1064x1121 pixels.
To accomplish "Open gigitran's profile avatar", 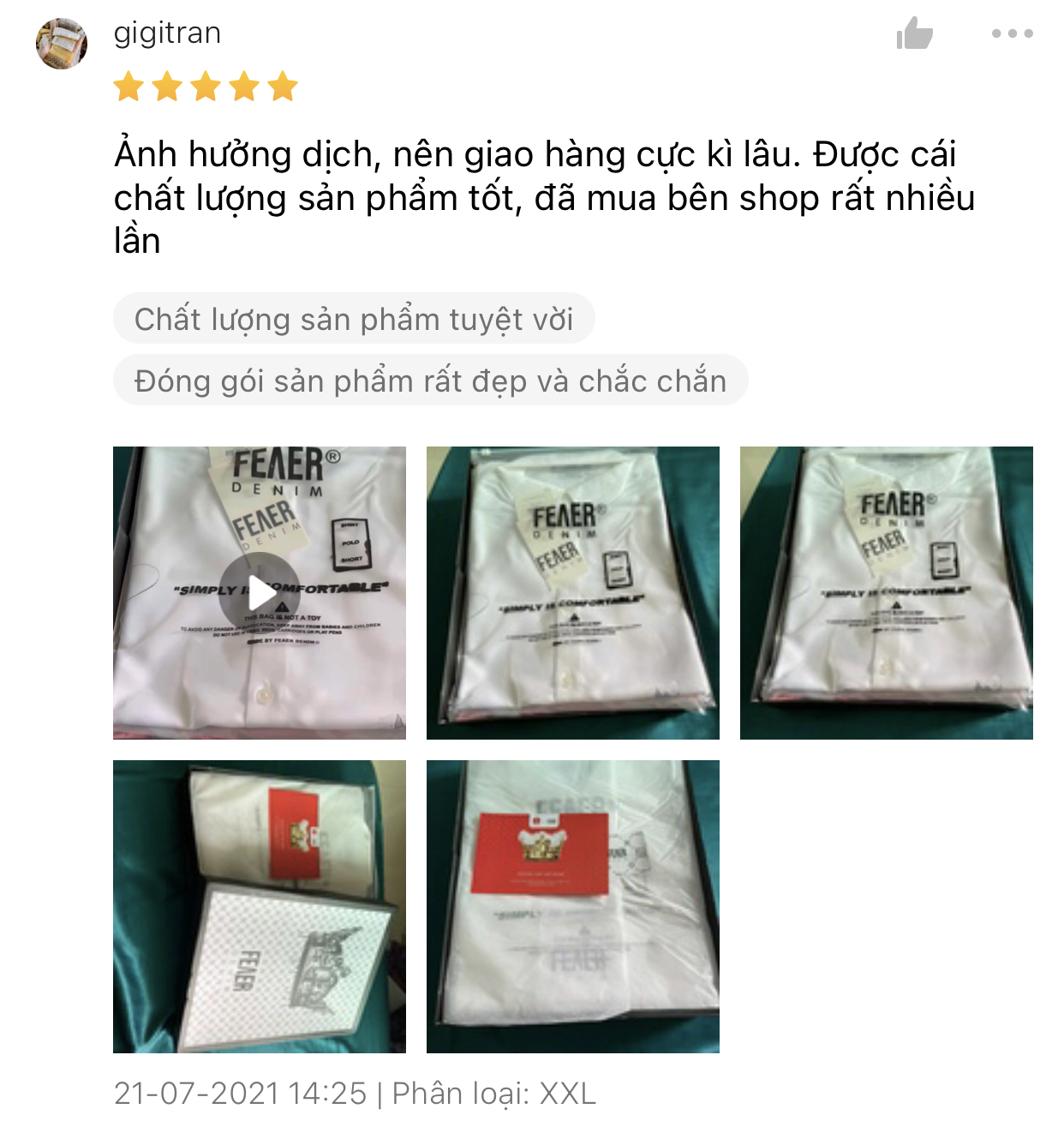I will pyautogui.click(x=62, y=44).
